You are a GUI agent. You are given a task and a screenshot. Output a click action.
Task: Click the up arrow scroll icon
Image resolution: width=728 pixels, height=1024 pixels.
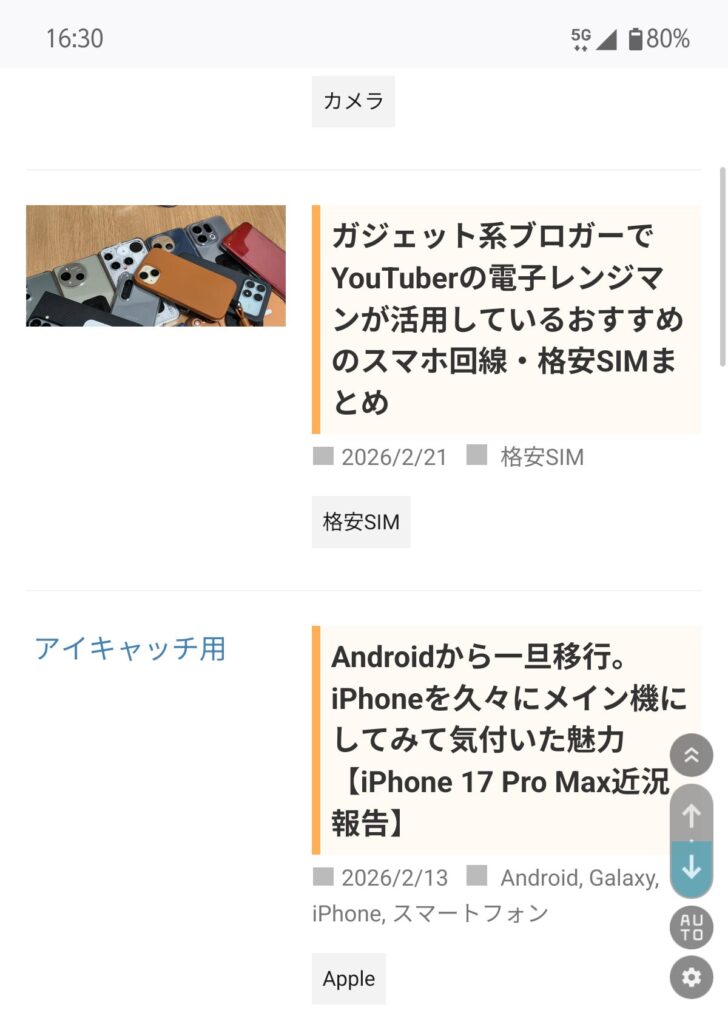[690, 815]
